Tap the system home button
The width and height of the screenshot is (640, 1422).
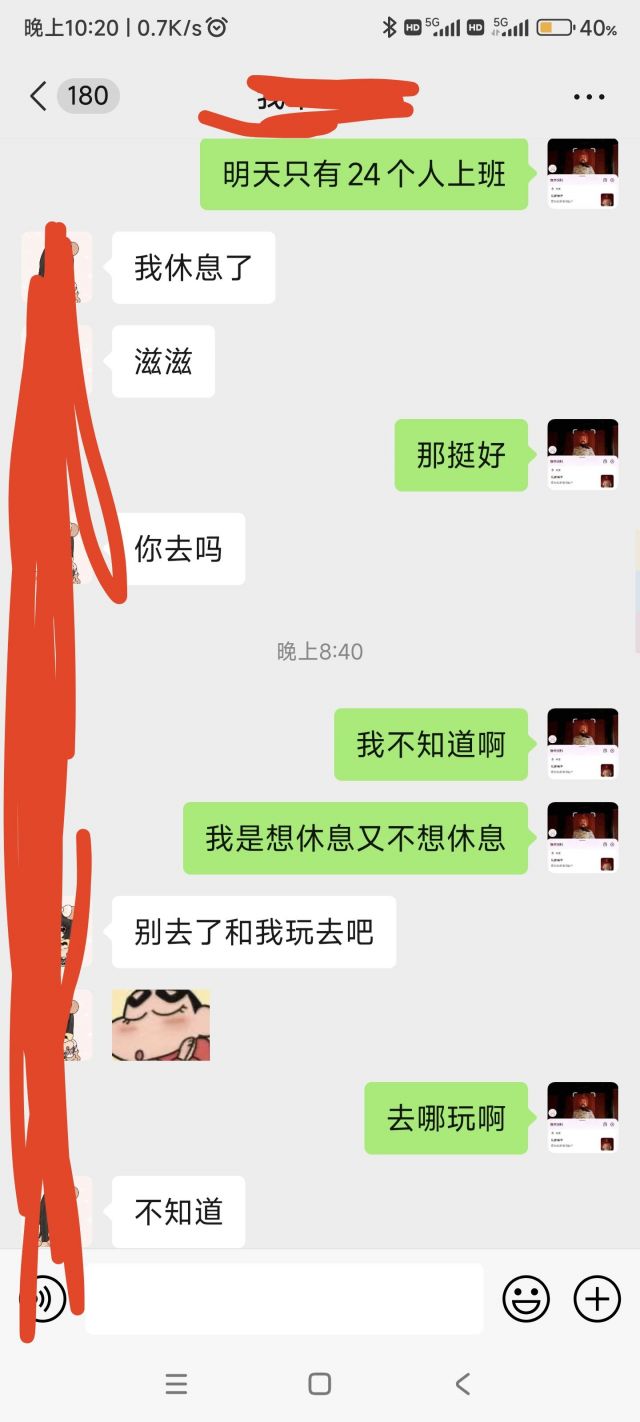tap(320, 1384)
